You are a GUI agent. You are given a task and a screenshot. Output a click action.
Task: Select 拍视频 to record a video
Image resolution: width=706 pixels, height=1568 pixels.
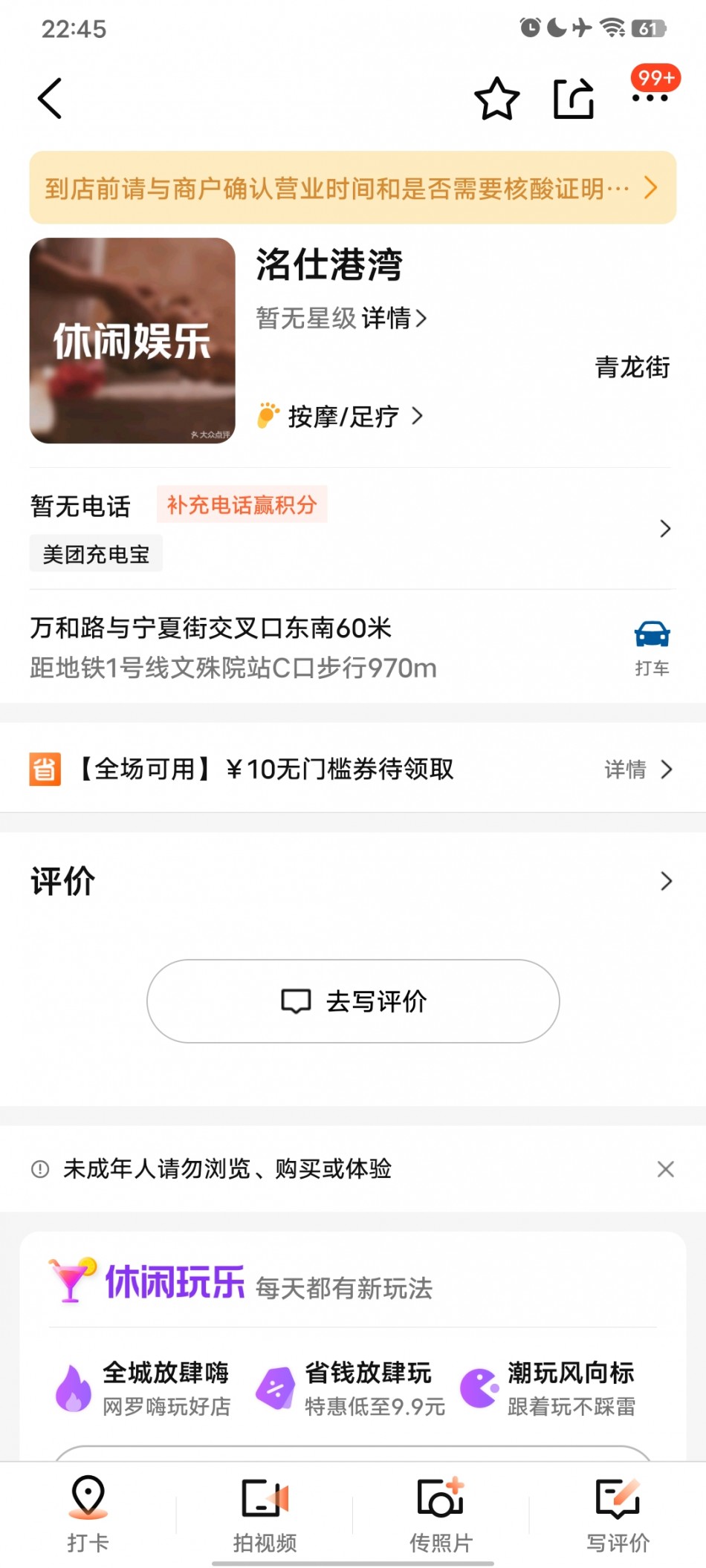tap(265, 1514)
